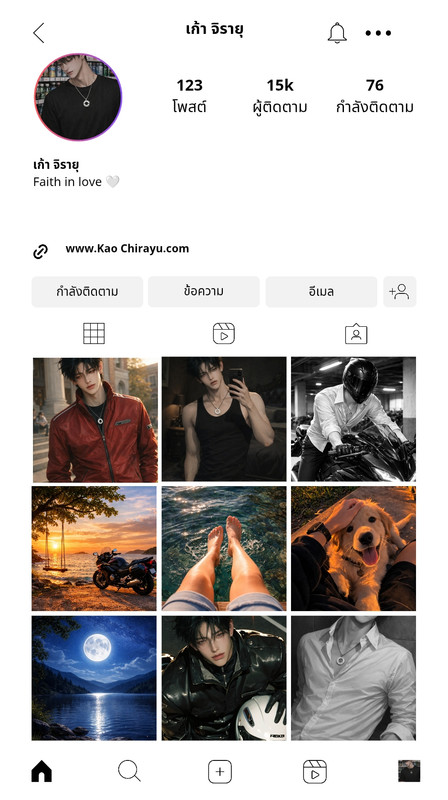Go back using the top-left arrow
448x800 pixels.
39,33
